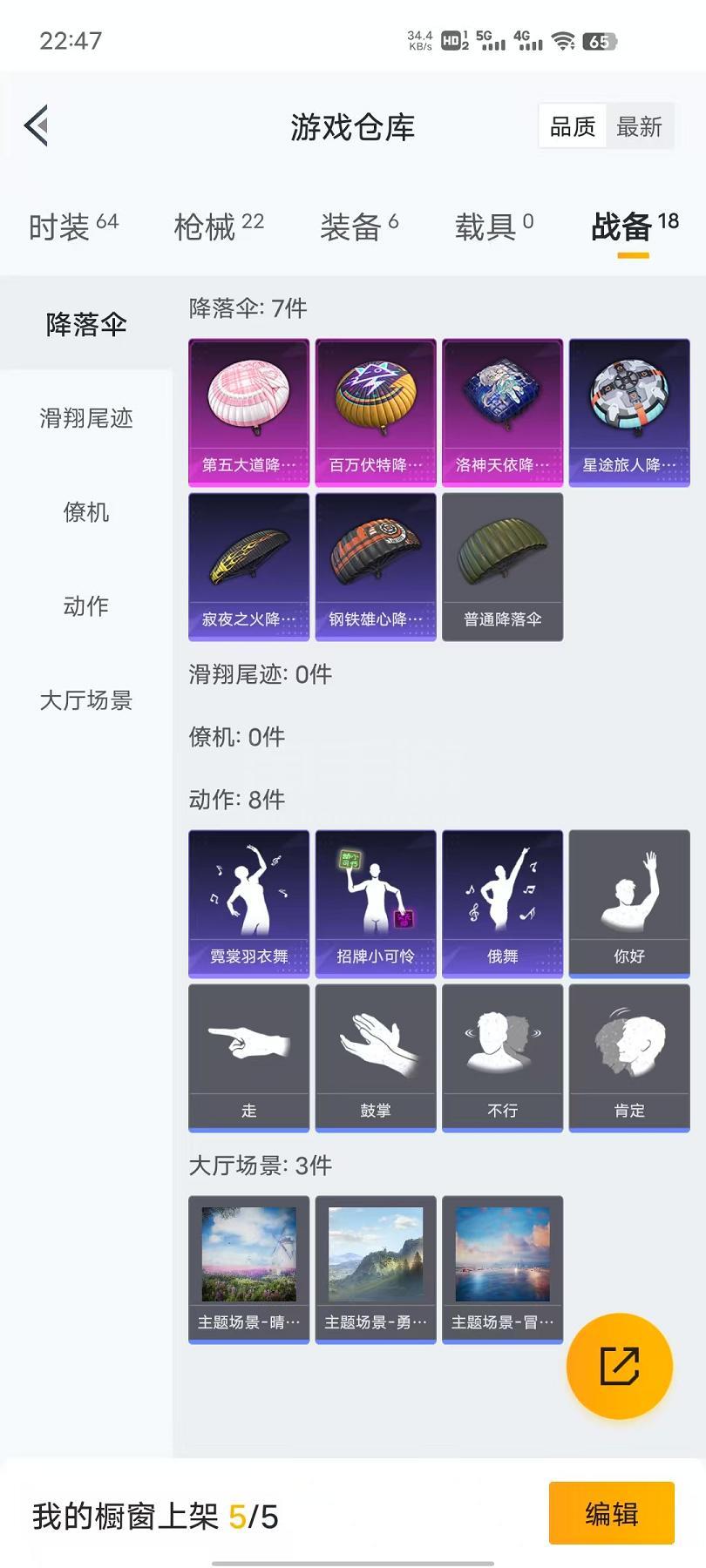
Task: Sort by 品质
Action: click(x=573, y=127)
